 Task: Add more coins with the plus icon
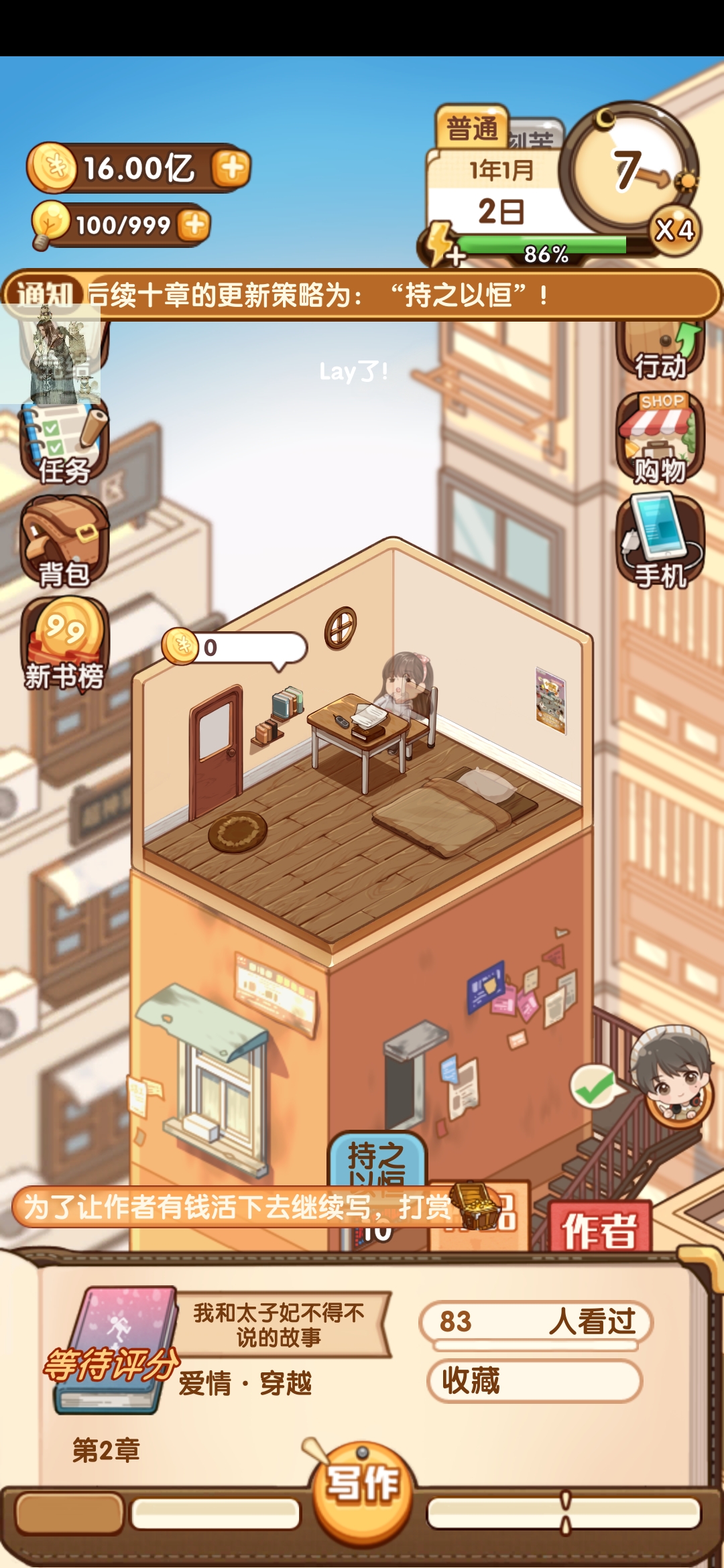coord(231,168)
